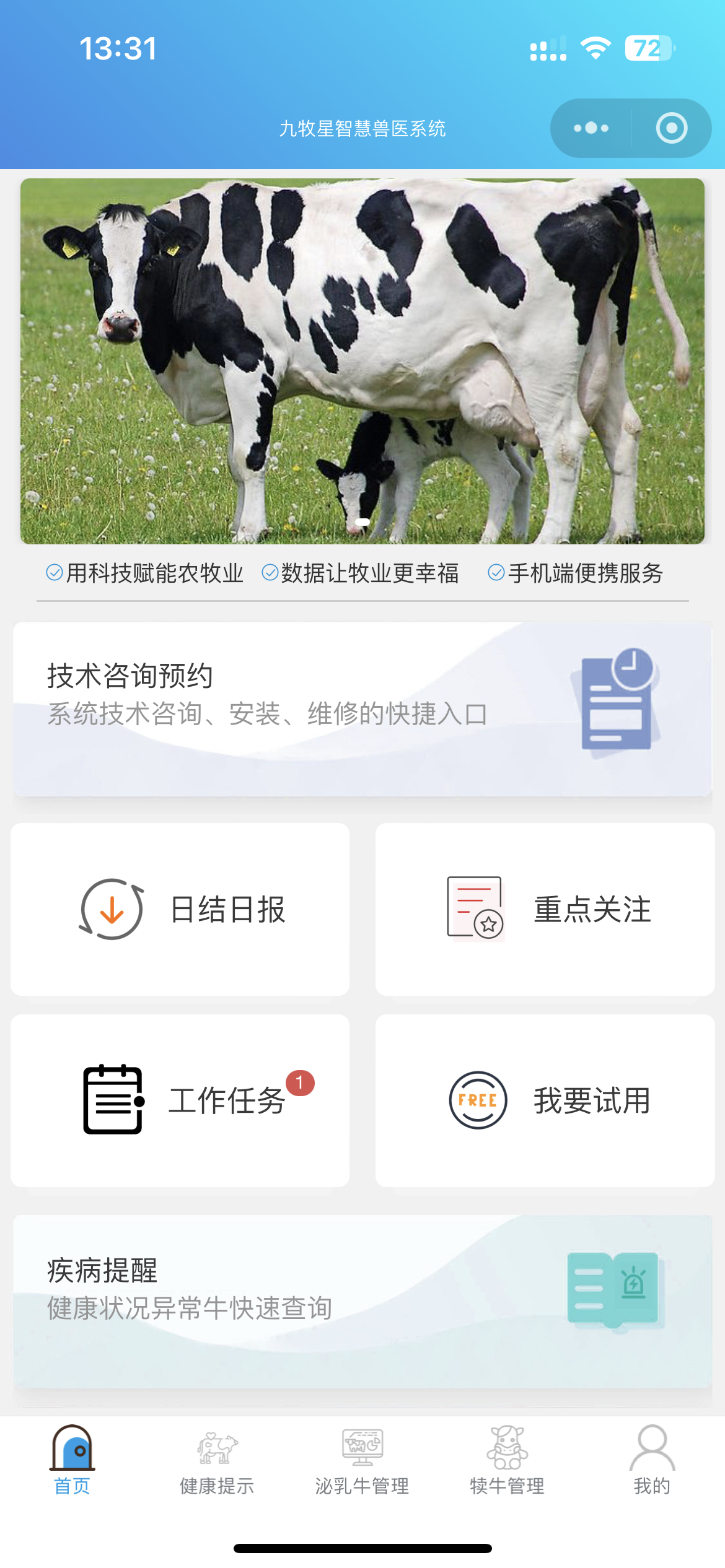Open 重点关注
Viewport: 725px width, 1568px height.
(545, 909)
